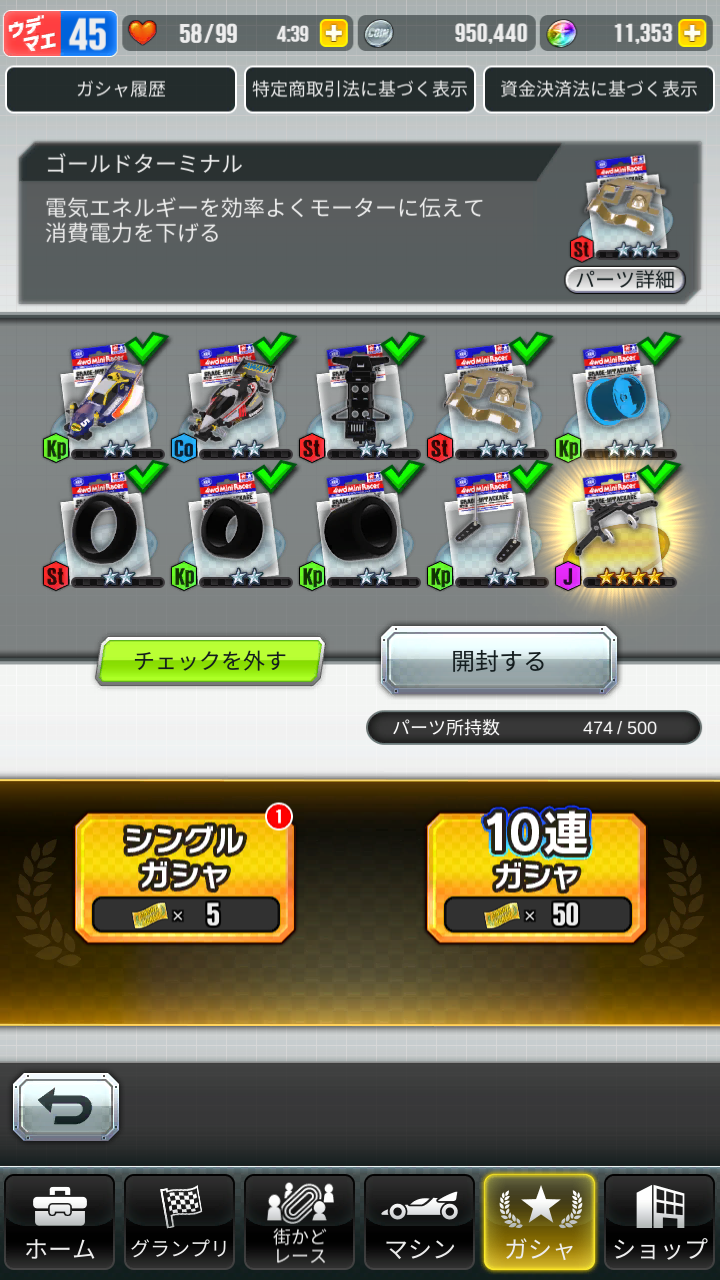Tap チェックを外す to uncheck all

[210, 661]
